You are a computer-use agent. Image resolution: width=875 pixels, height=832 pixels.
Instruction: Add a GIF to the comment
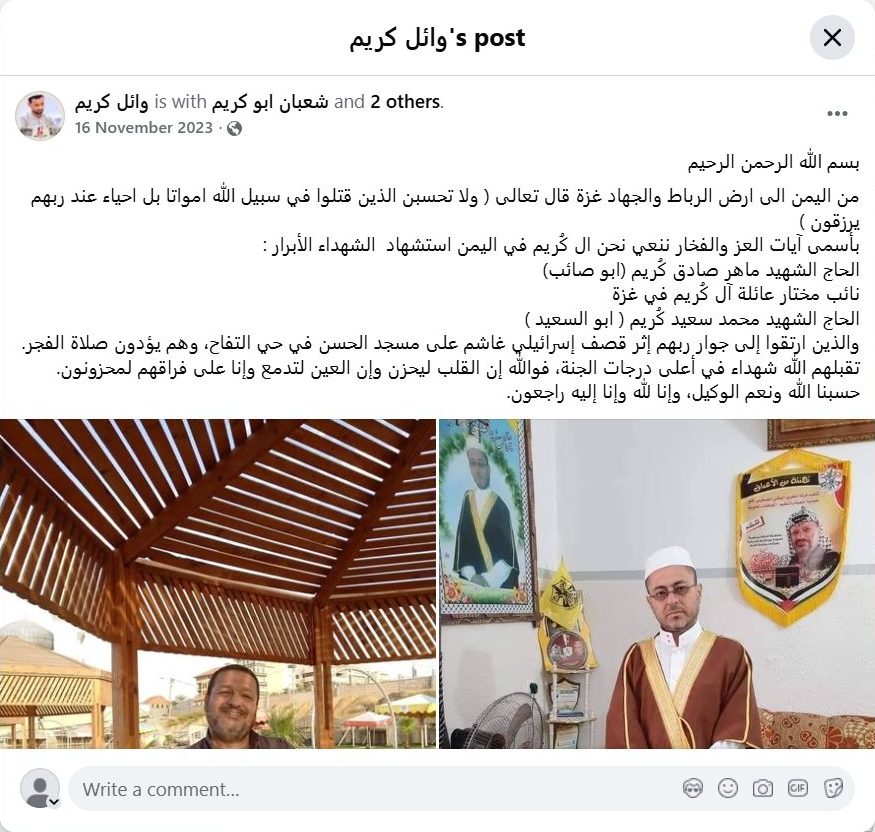pos(797,789)
